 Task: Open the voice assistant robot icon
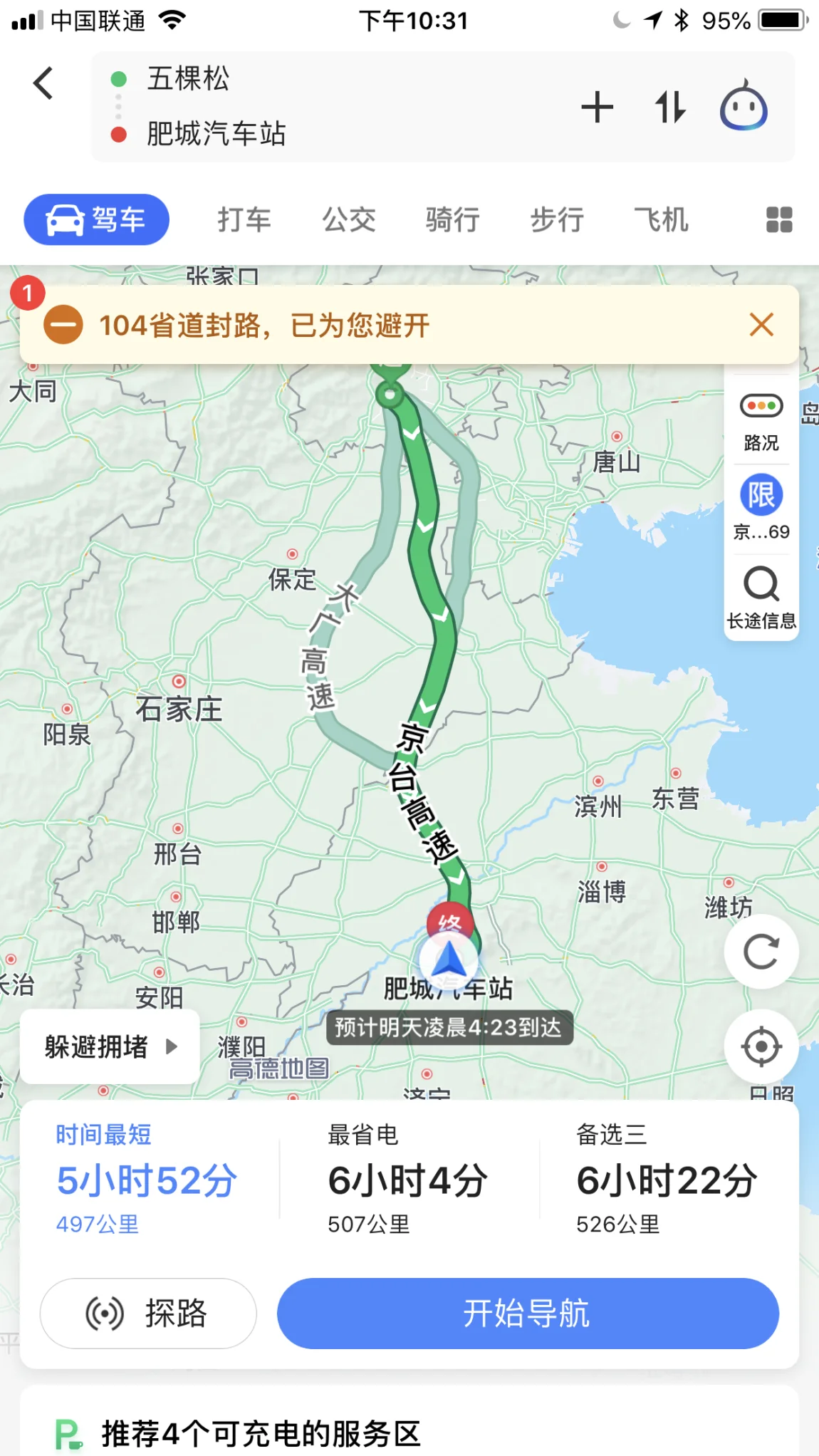click(743, 108)
